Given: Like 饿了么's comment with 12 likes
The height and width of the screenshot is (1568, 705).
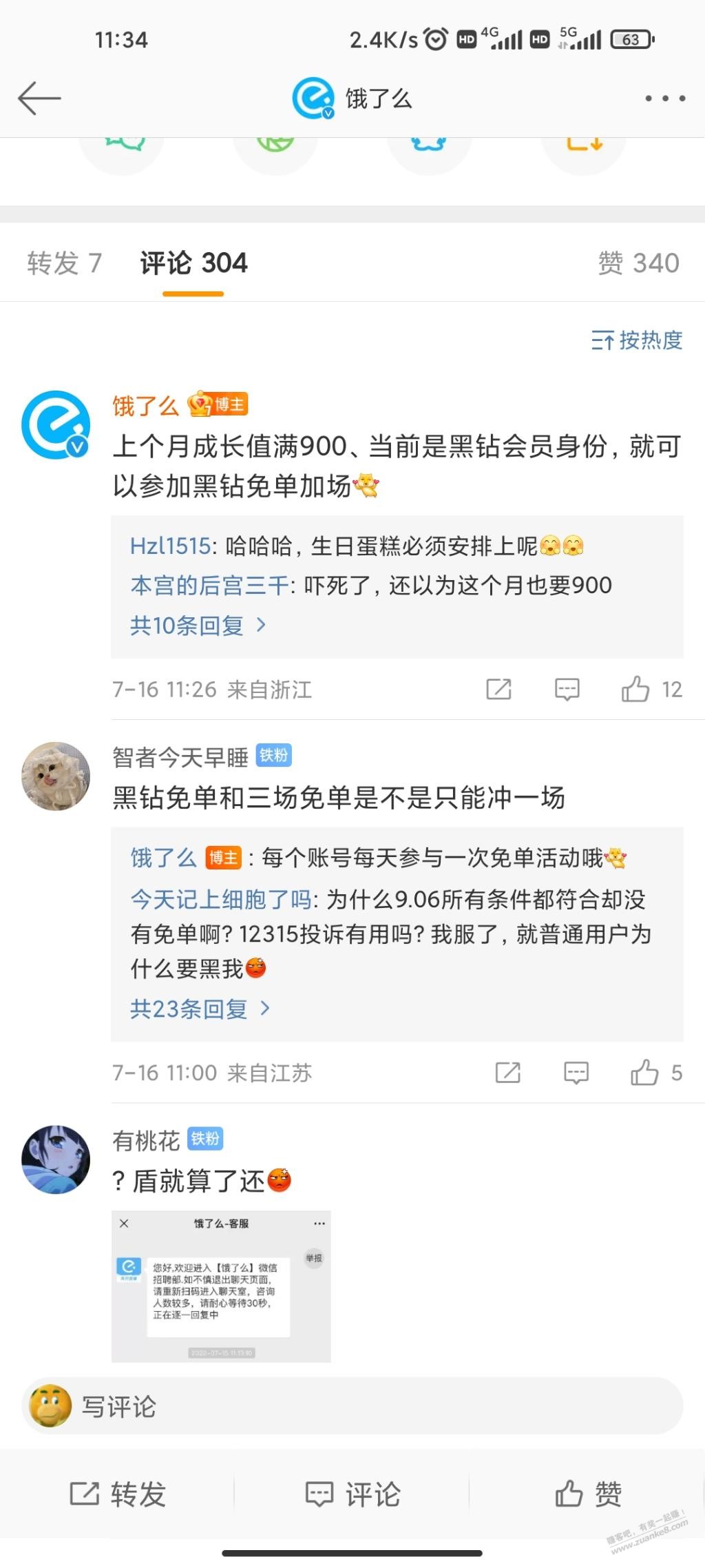Looking at the screenshot, I should (x=651, y=689).
